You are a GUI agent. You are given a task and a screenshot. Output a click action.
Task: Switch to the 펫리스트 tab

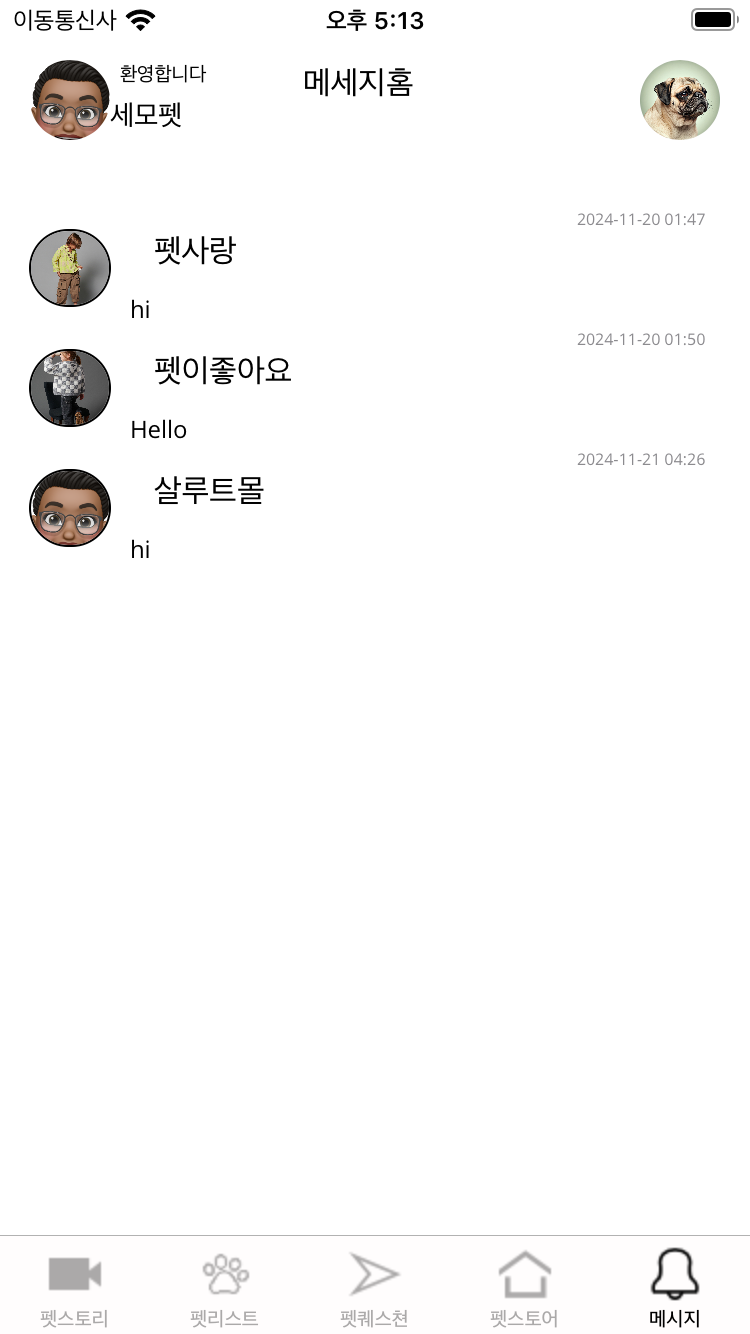[x=225, y=1288]
